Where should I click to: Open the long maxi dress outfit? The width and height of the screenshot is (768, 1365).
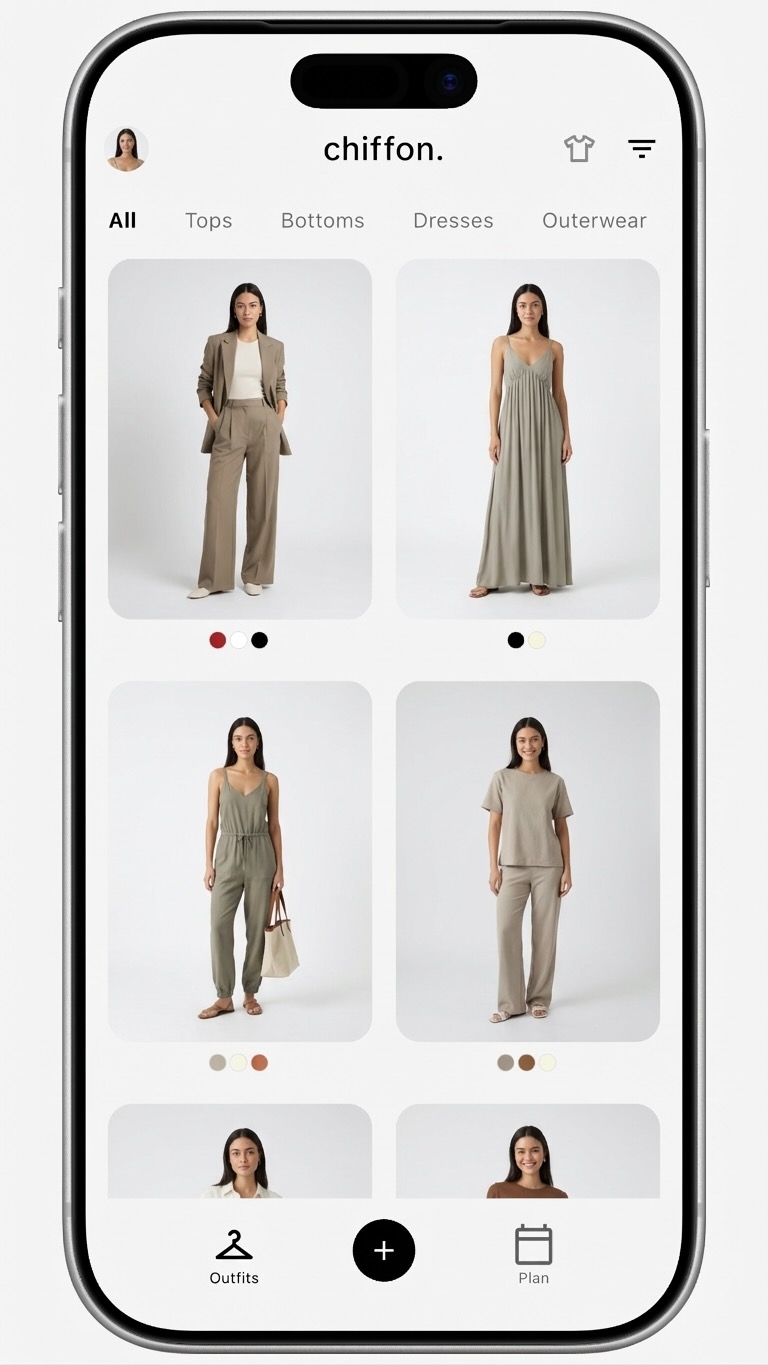pyautogui.click(x=527, y=439)
